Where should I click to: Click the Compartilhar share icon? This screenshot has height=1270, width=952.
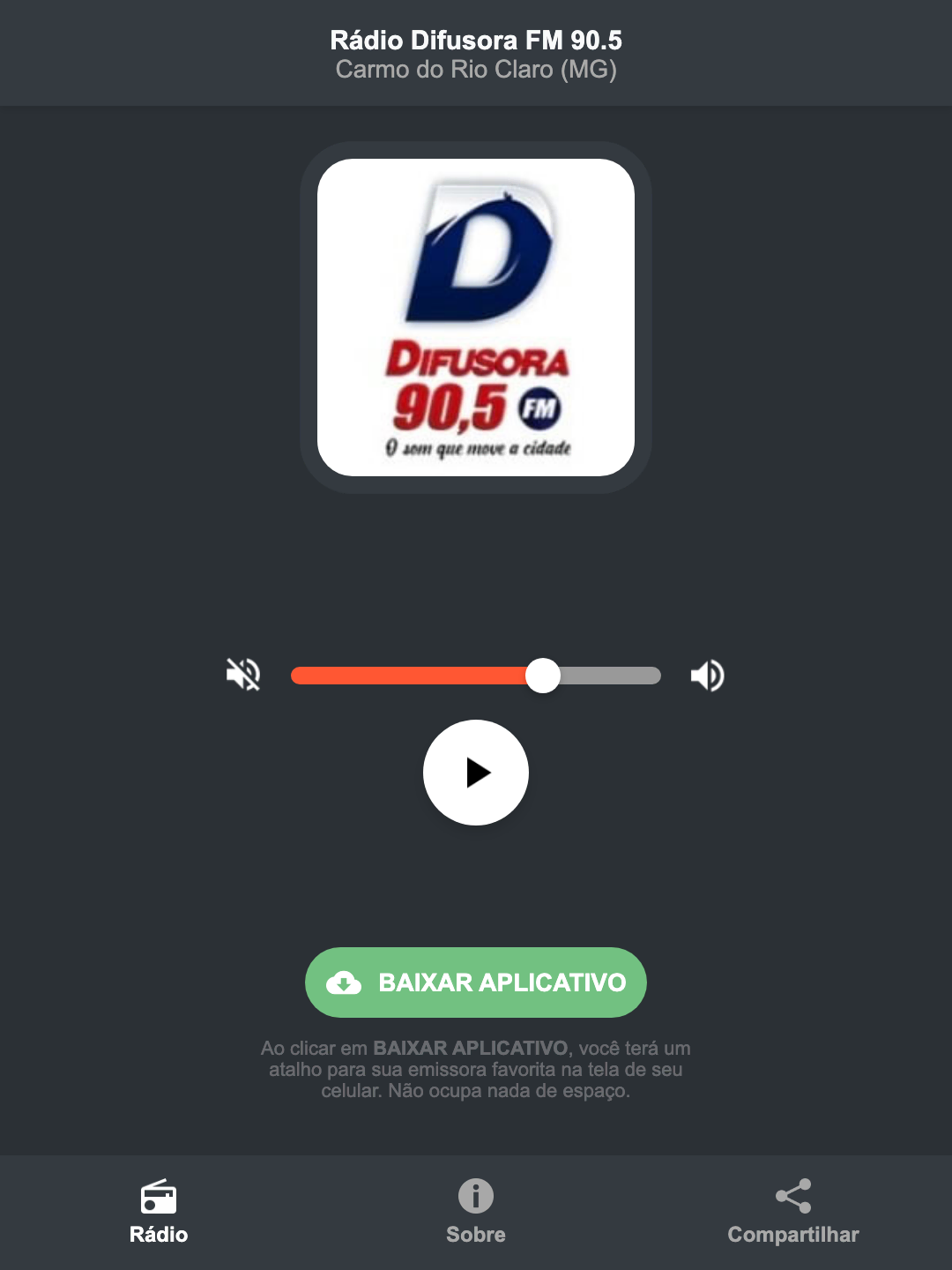click(x=792, y=1195)
